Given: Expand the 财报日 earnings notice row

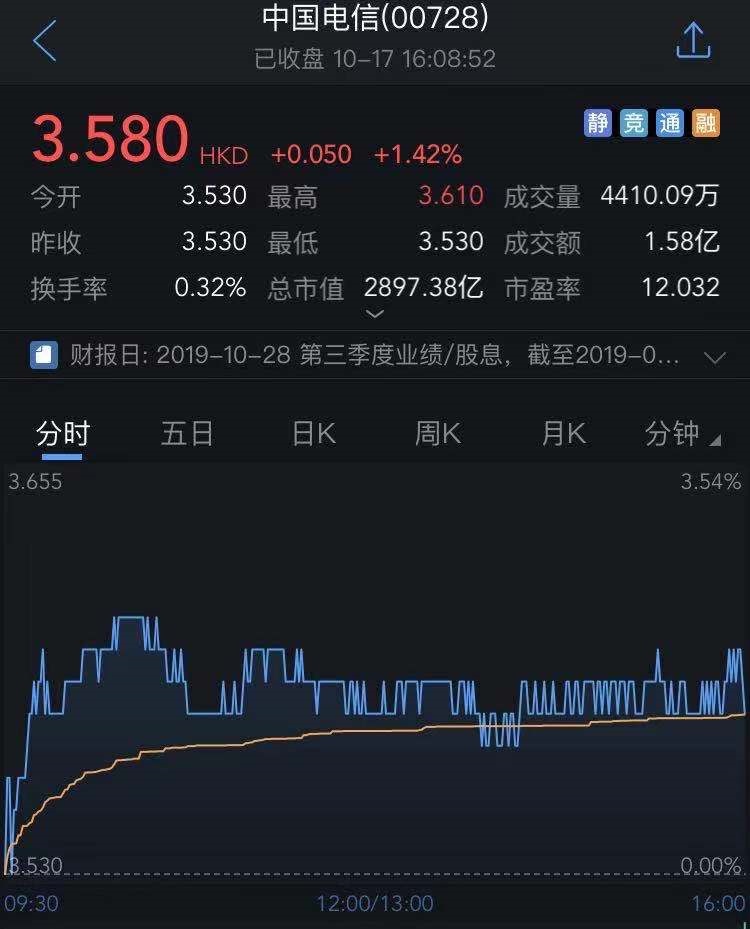Looking at the screenshot, I should (714, 356).
